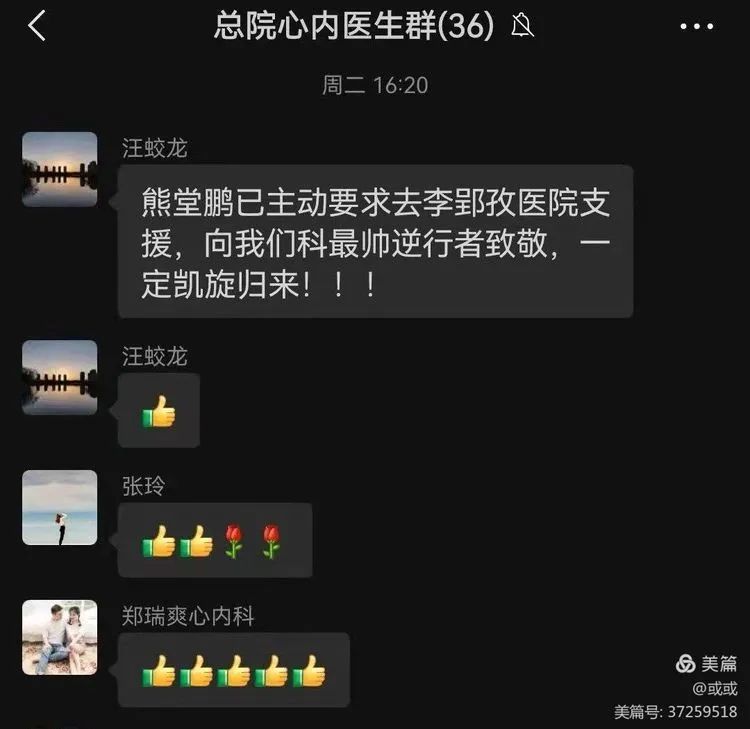View 郑瑞爽心内科's profile avatar
The height and width of the screenshot is (729, 750).
pos(60,637)
